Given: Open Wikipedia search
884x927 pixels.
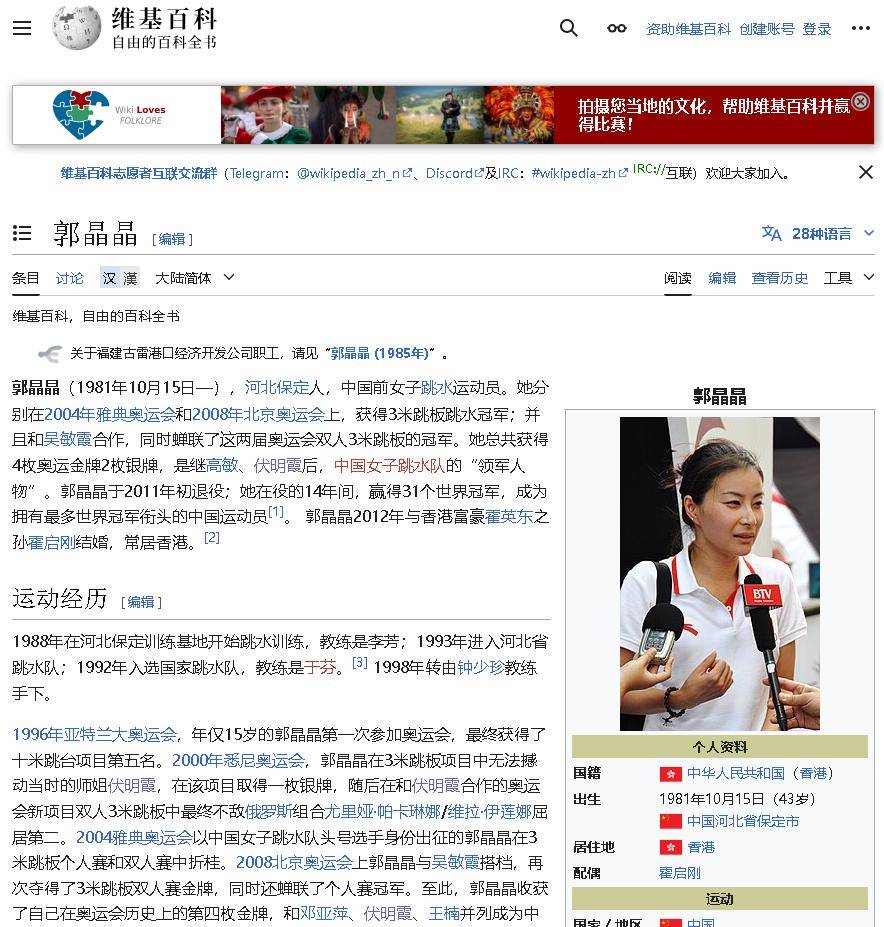Looking at the screenshot, I should click(569, 28).
